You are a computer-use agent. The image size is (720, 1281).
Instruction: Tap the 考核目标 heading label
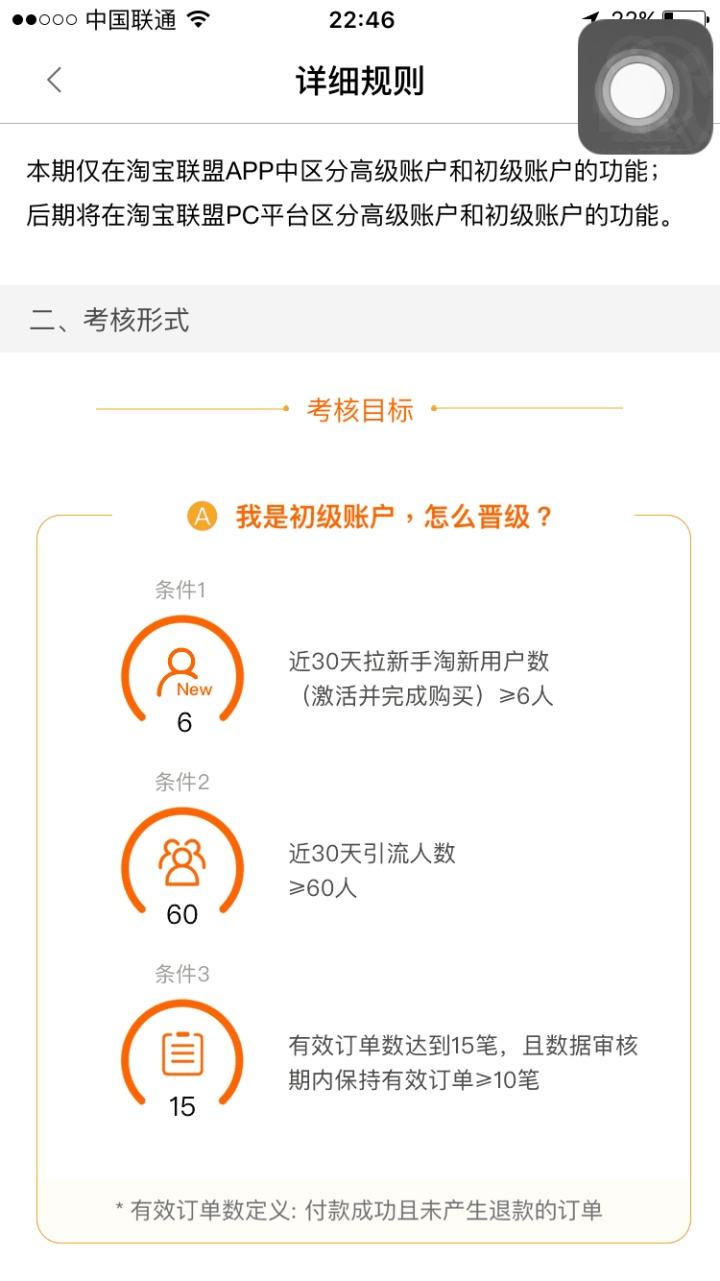pos(360,410)
